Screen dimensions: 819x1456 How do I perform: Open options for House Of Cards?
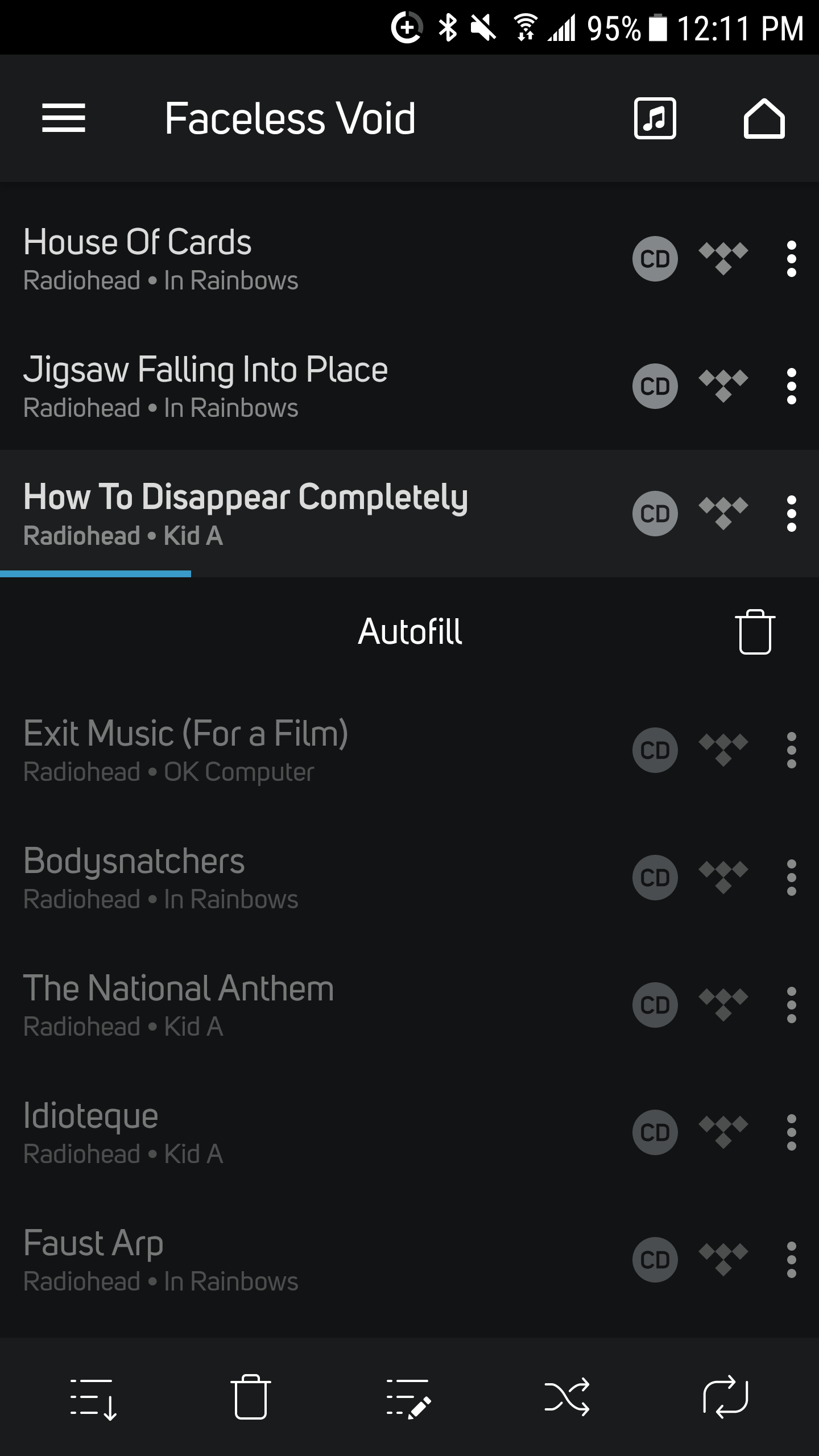pyautogui.click(x=791, y=259)
